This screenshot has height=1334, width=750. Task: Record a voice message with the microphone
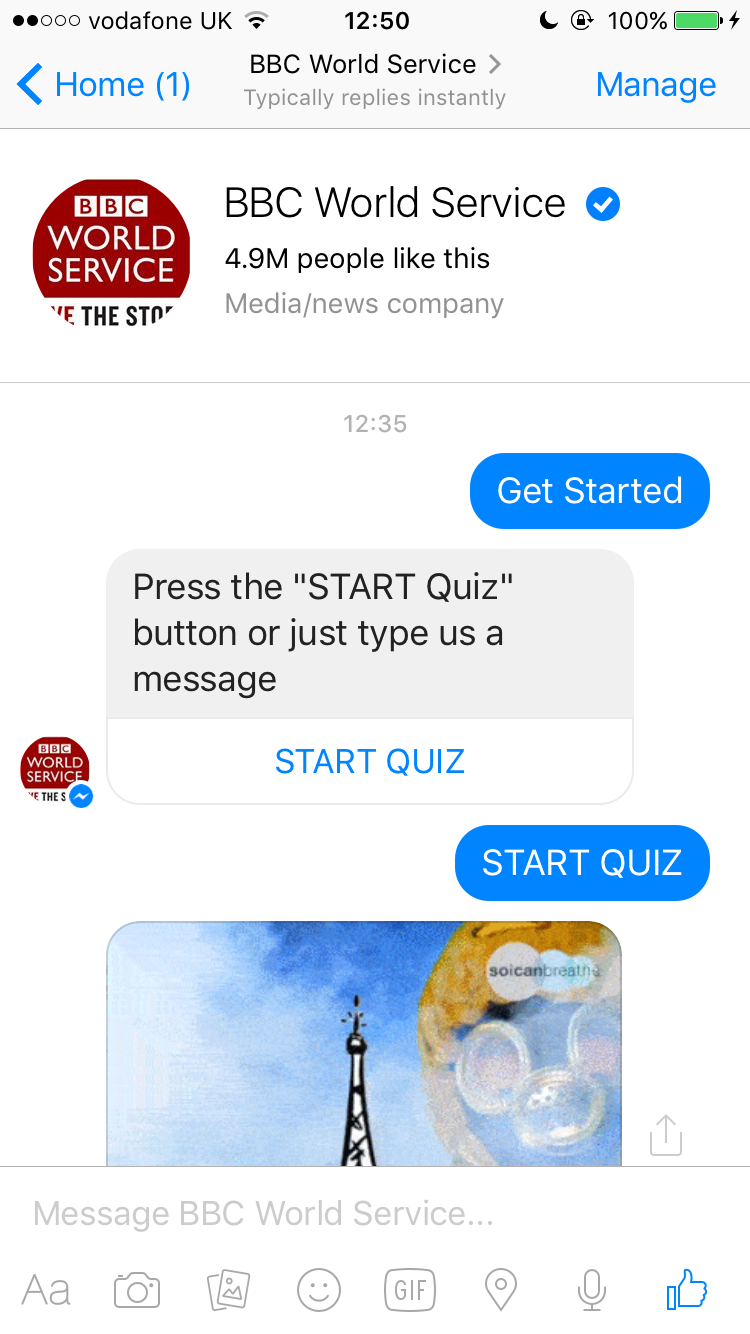pyautogui.click(x=590, y=1290)
